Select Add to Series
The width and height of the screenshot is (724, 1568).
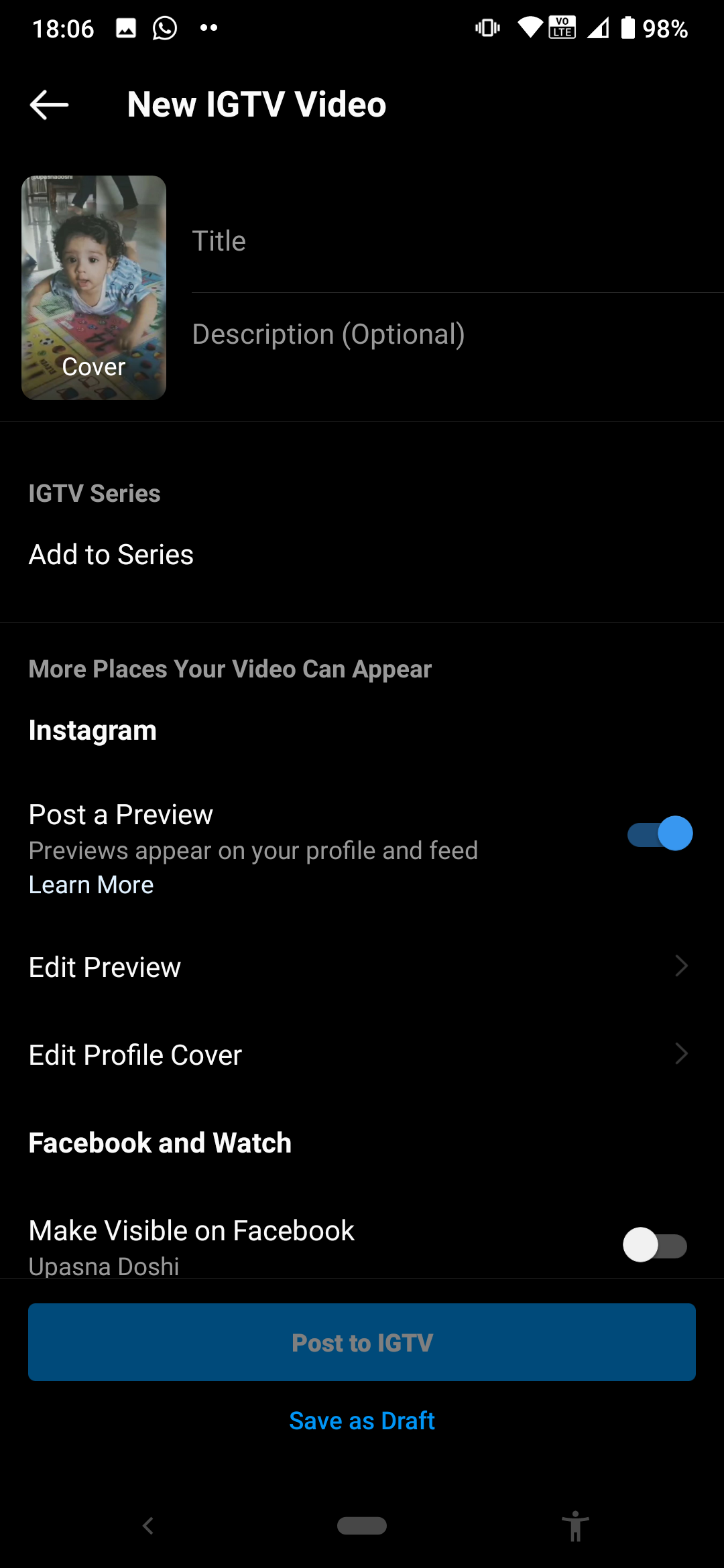[x=111, y=555]
